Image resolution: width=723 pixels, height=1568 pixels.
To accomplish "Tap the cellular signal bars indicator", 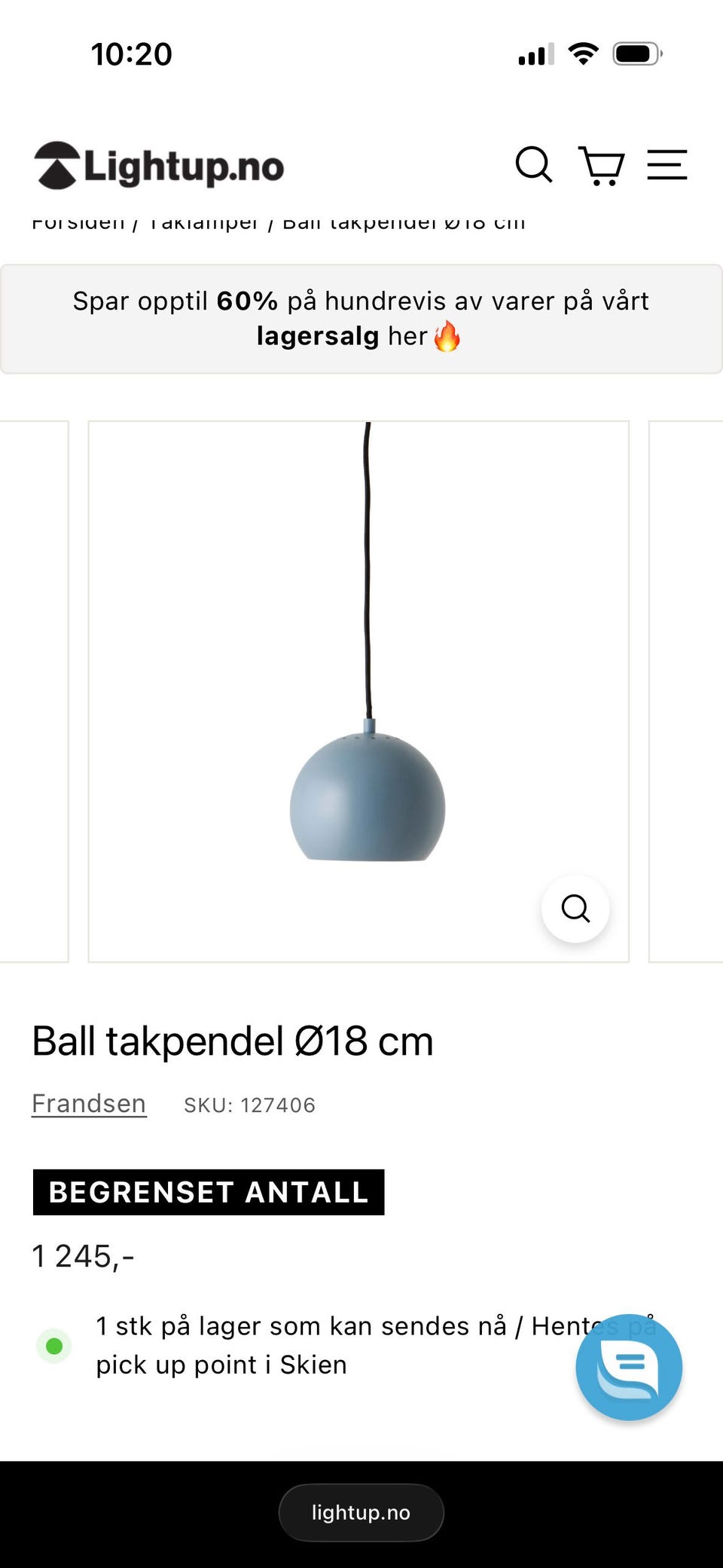I will click(535, 53).
